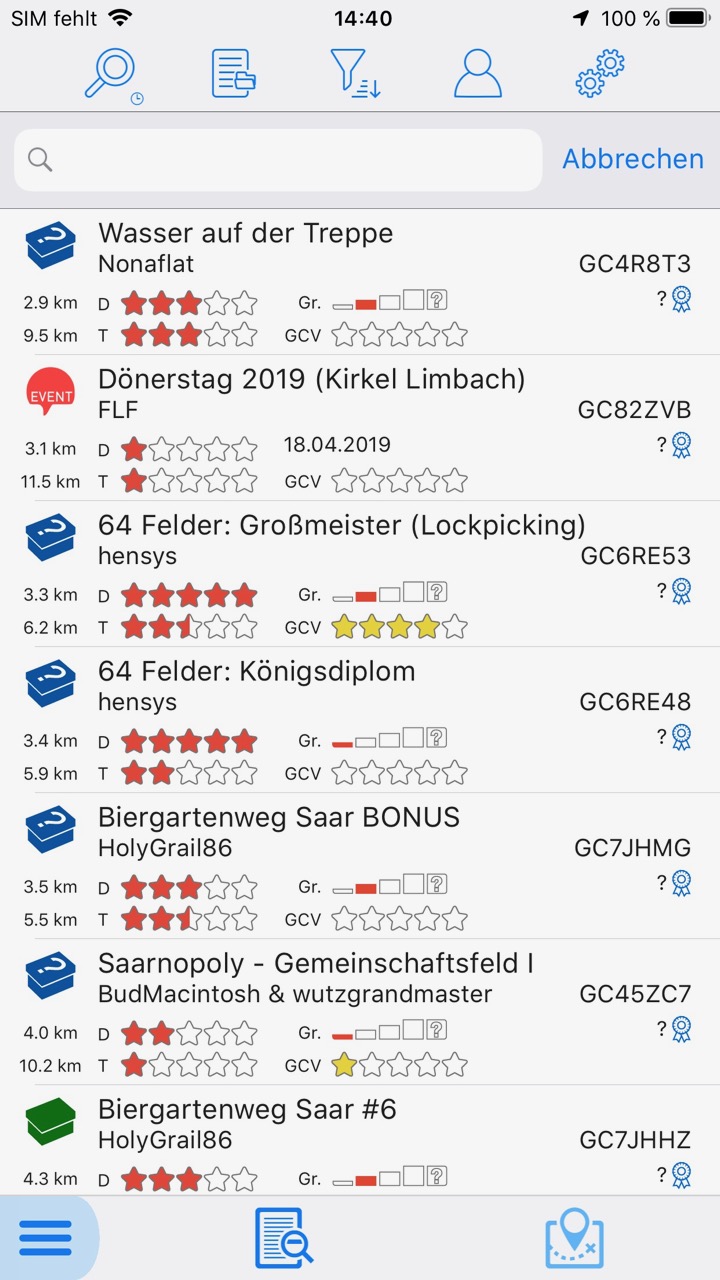Open the hamburger menu button

(46, 1238)
